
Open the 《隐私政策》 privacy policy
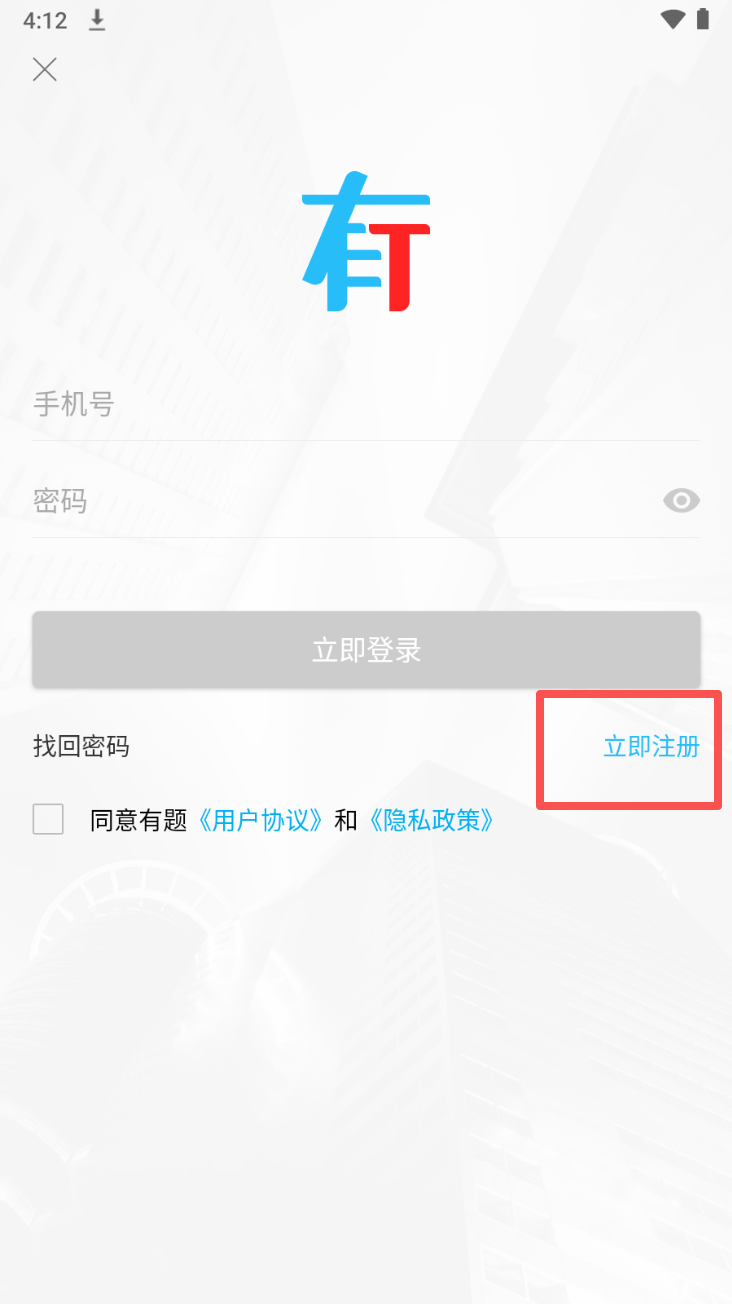(431, 821)
